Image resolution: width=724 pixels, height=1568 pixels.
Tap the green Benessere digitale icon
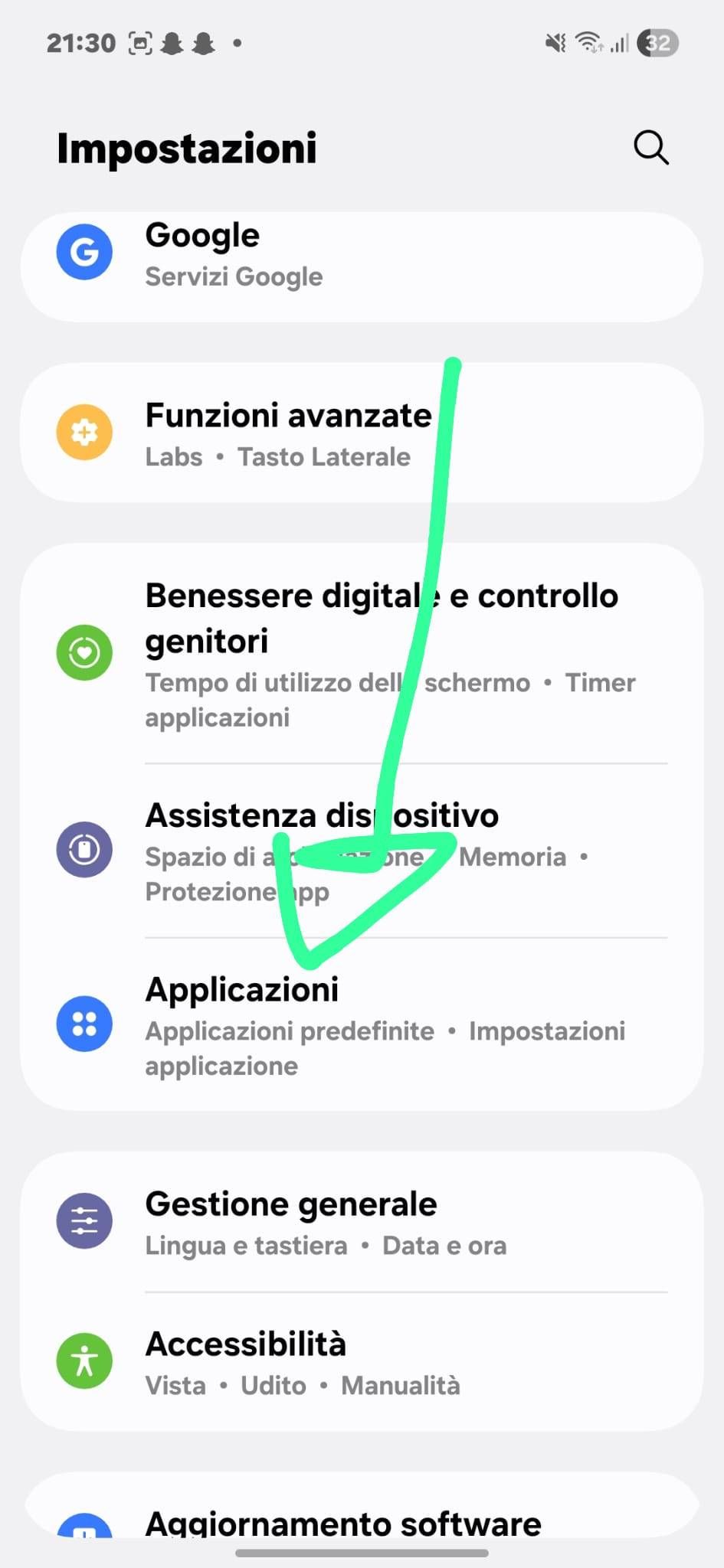tap(84, 652)
